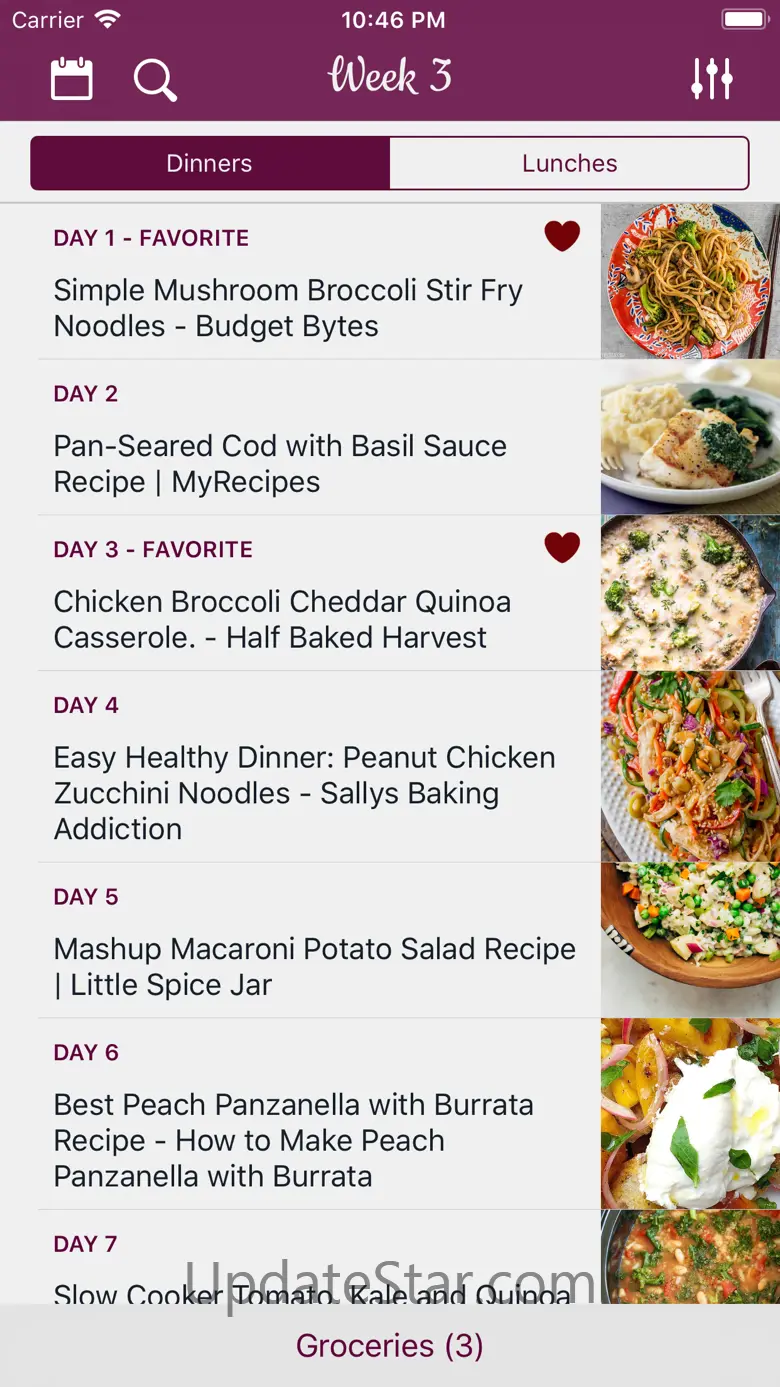This screenshot has width=780, height=1387.
Task: Toggle the heart on the Day 3 recipe
Action: tap(562, 548)
